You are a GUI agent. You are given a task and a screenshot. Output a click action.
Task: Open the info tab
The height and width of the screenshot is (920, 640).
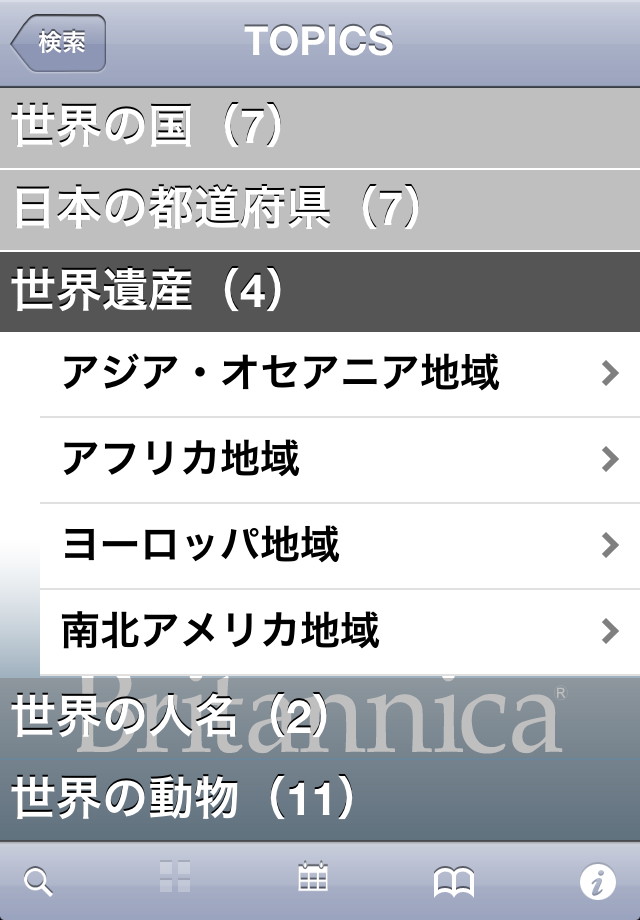598,881
